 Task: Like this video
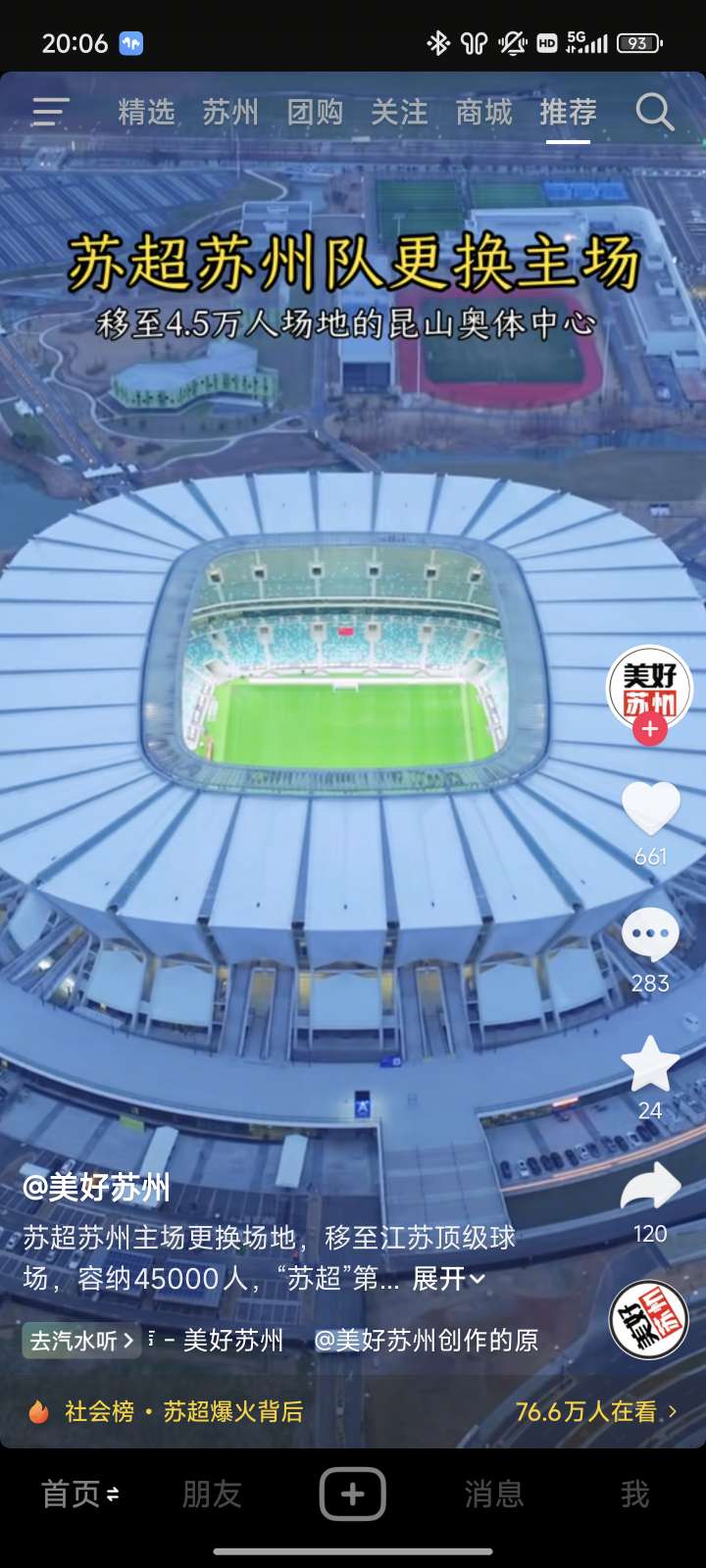coord(650,809)
